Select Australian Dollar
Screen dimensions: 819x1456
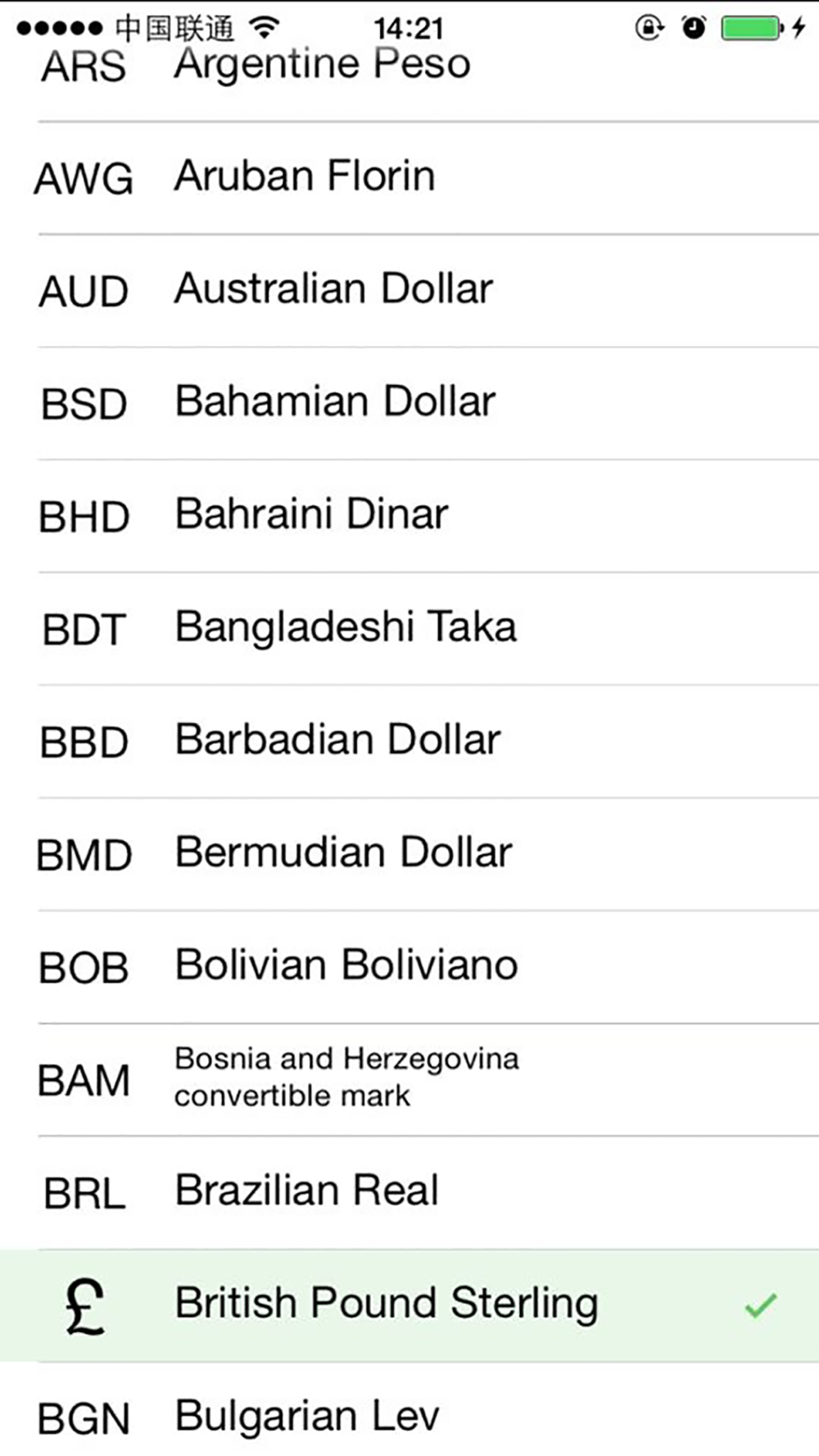(409, 291)
